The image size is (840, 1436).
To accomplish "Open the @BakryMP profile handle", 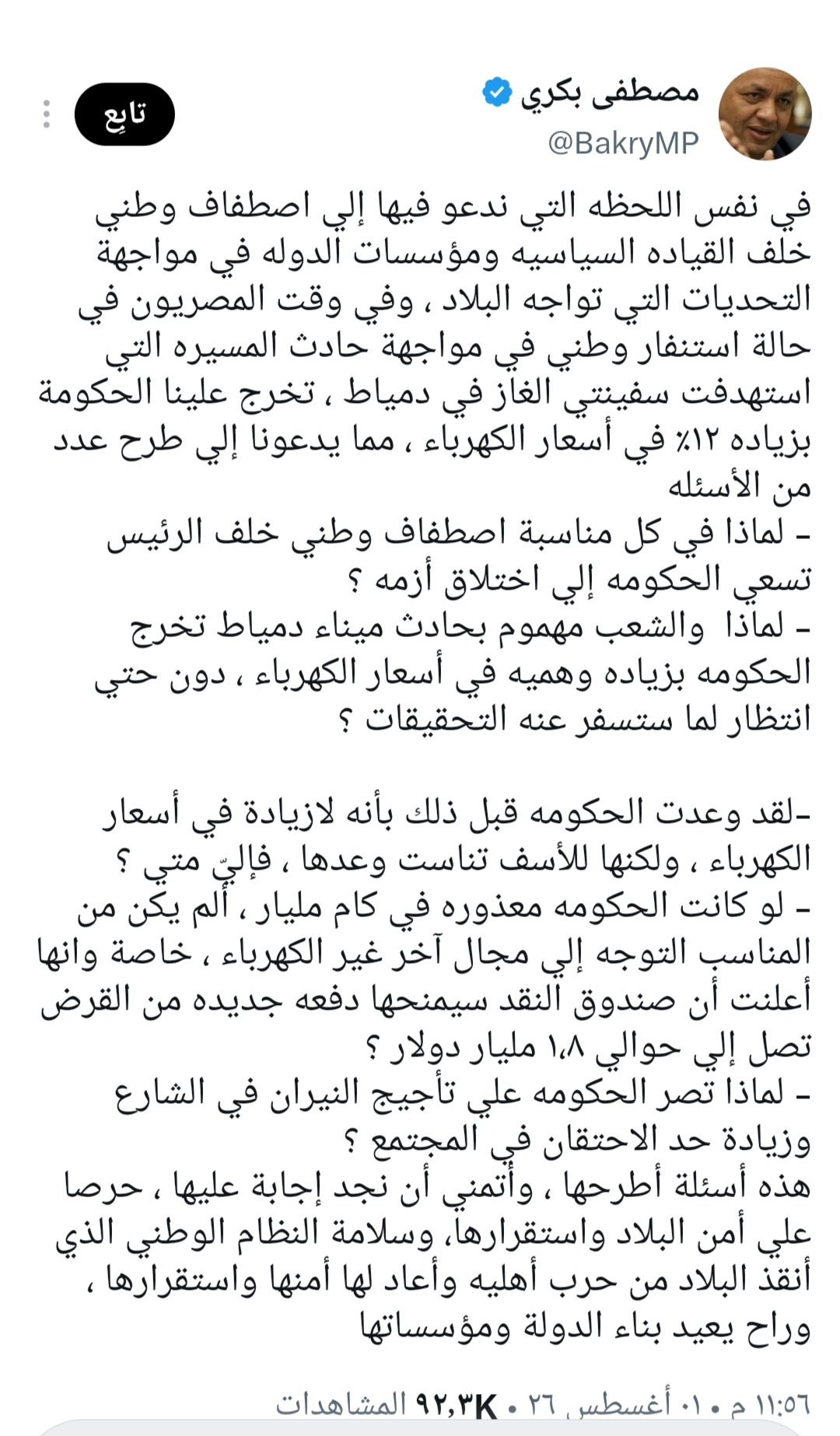I will [623, 143].
